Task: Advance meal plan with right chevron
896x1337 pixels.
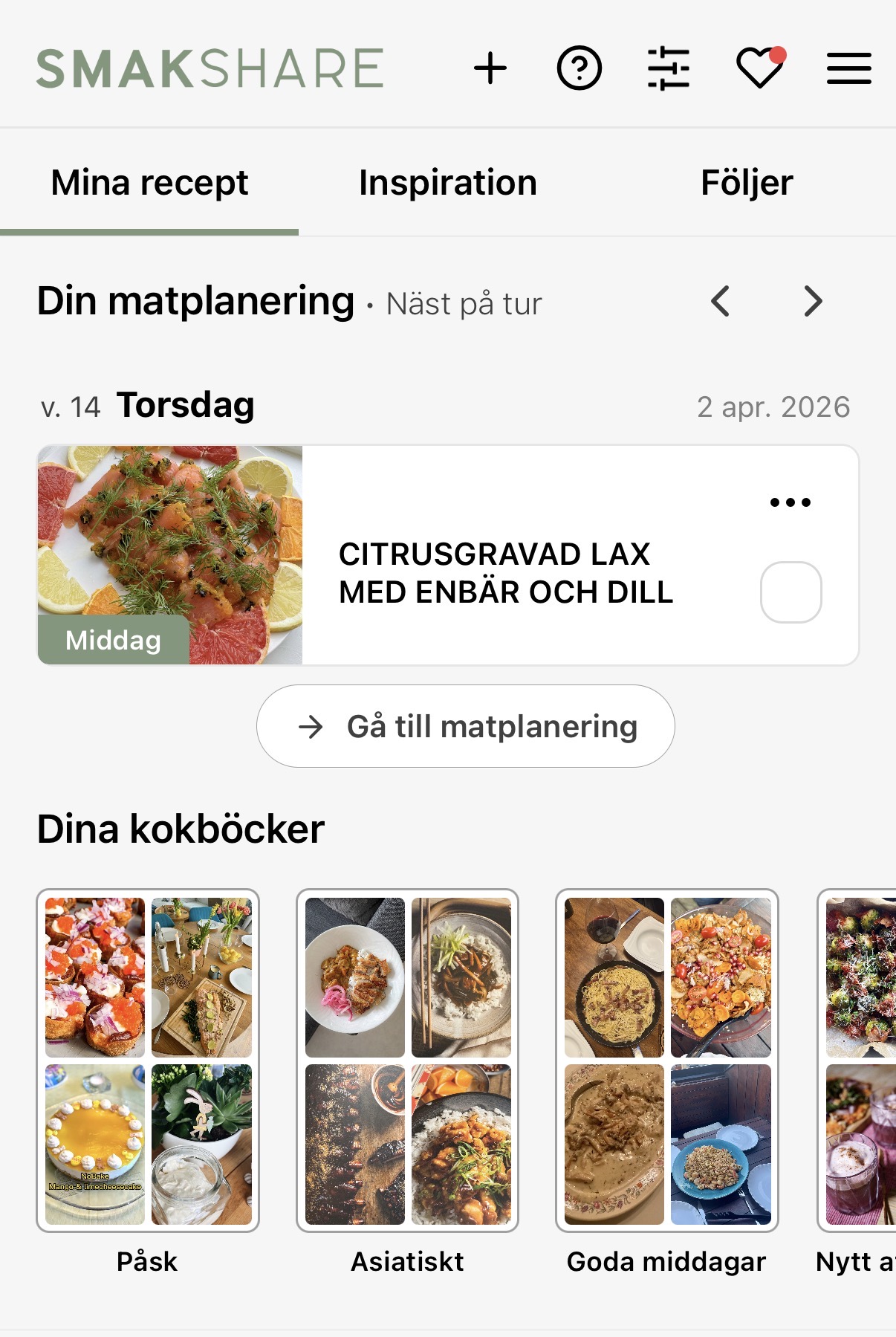Action: click(813, 302)
